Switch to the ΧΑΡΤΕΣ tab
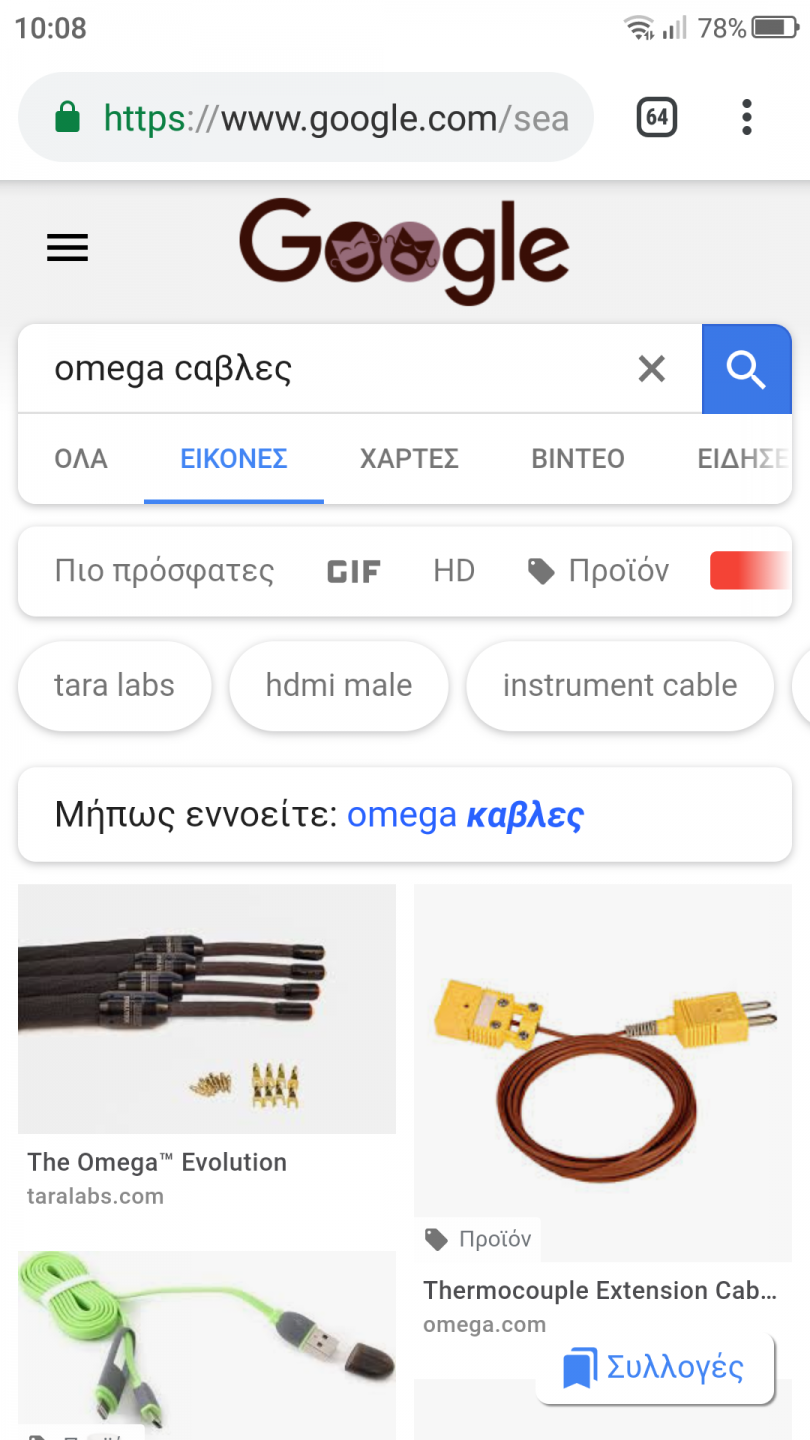The height and width of the screenshot is (1440, 810). 409,459
